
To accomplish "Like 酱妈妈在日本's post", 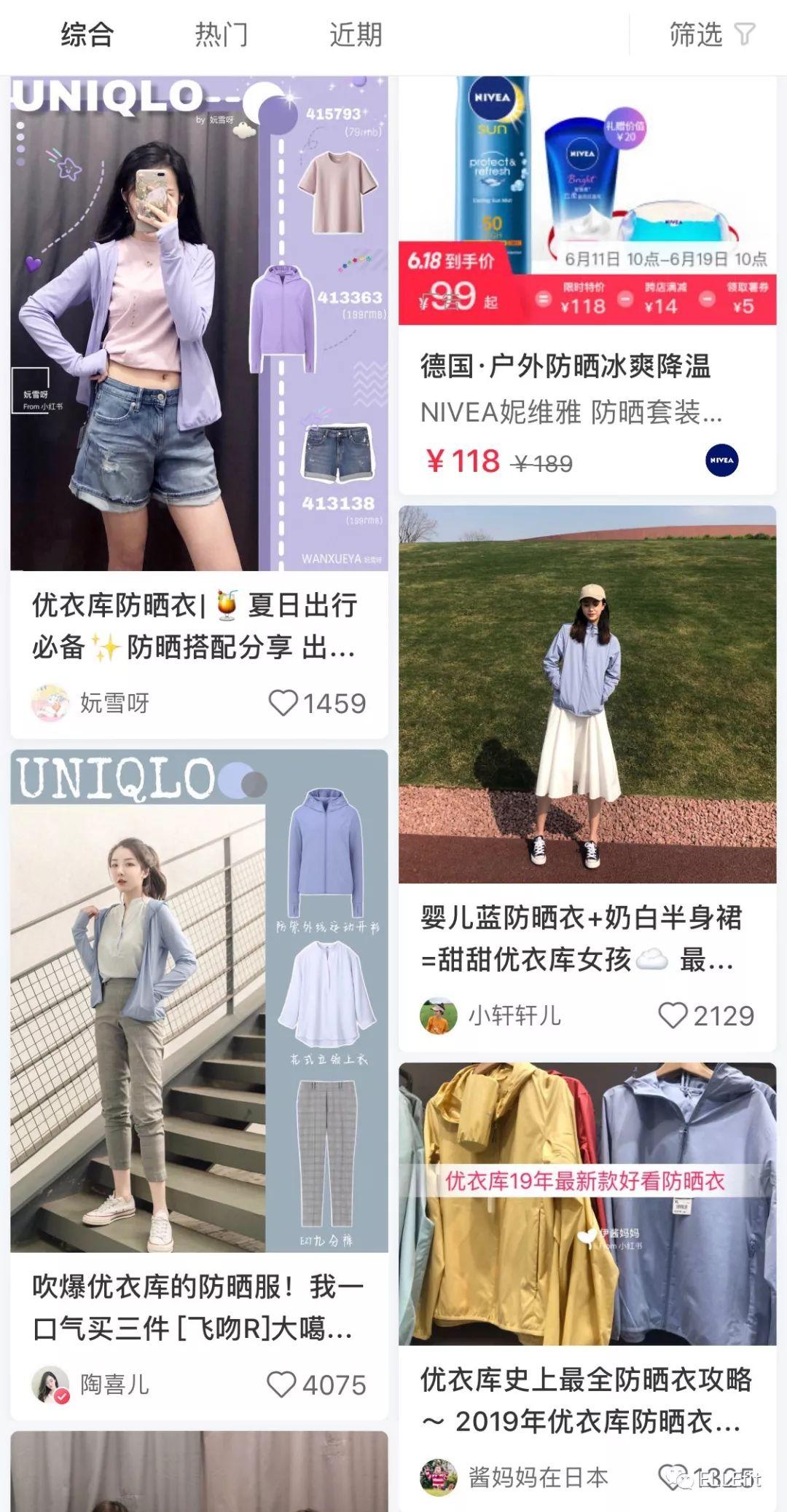I will coord(672,1477).
